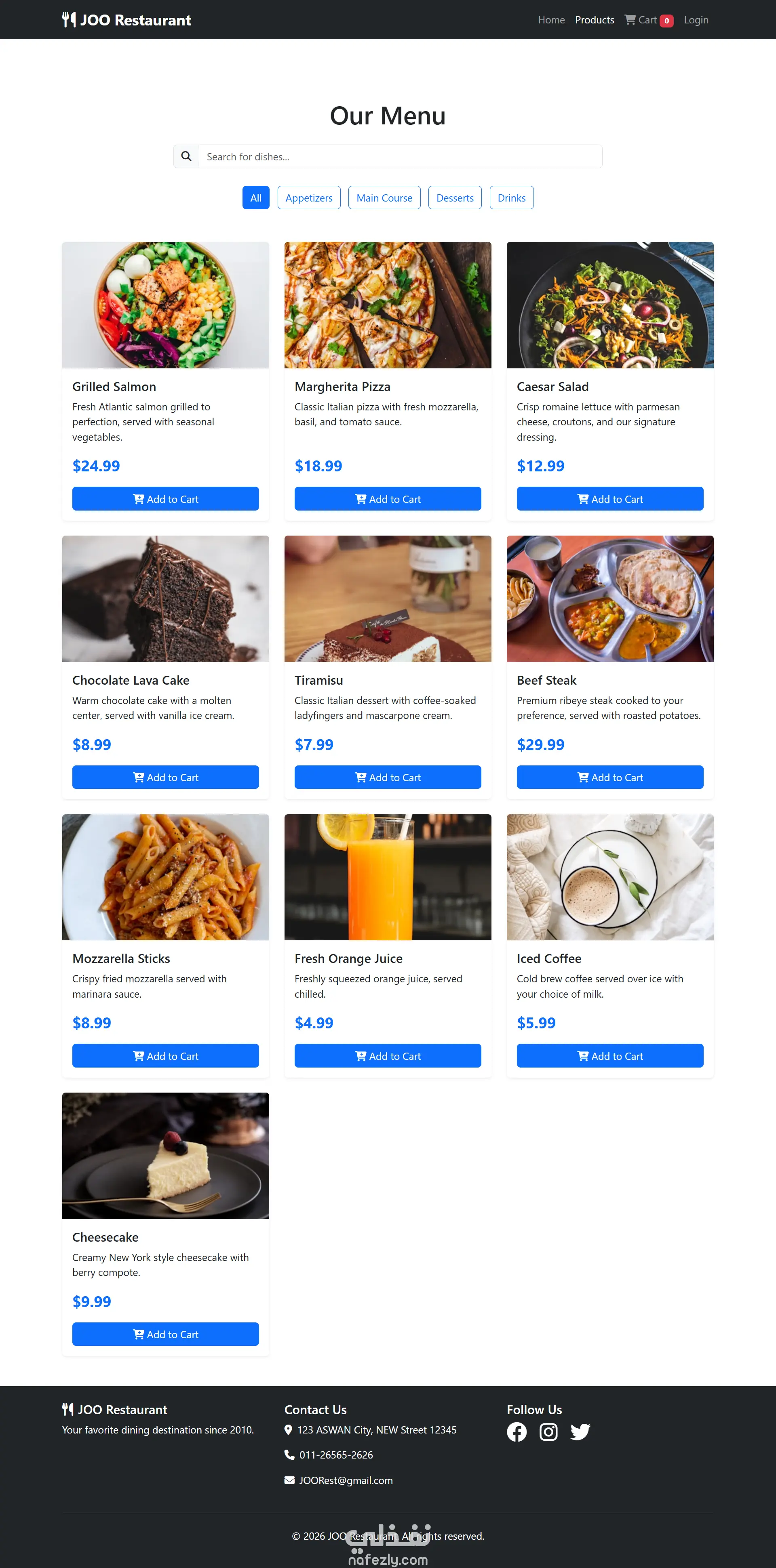776x1568 pixels.
Task: Add Tiramisu to cart
Action: pos(388,777)
